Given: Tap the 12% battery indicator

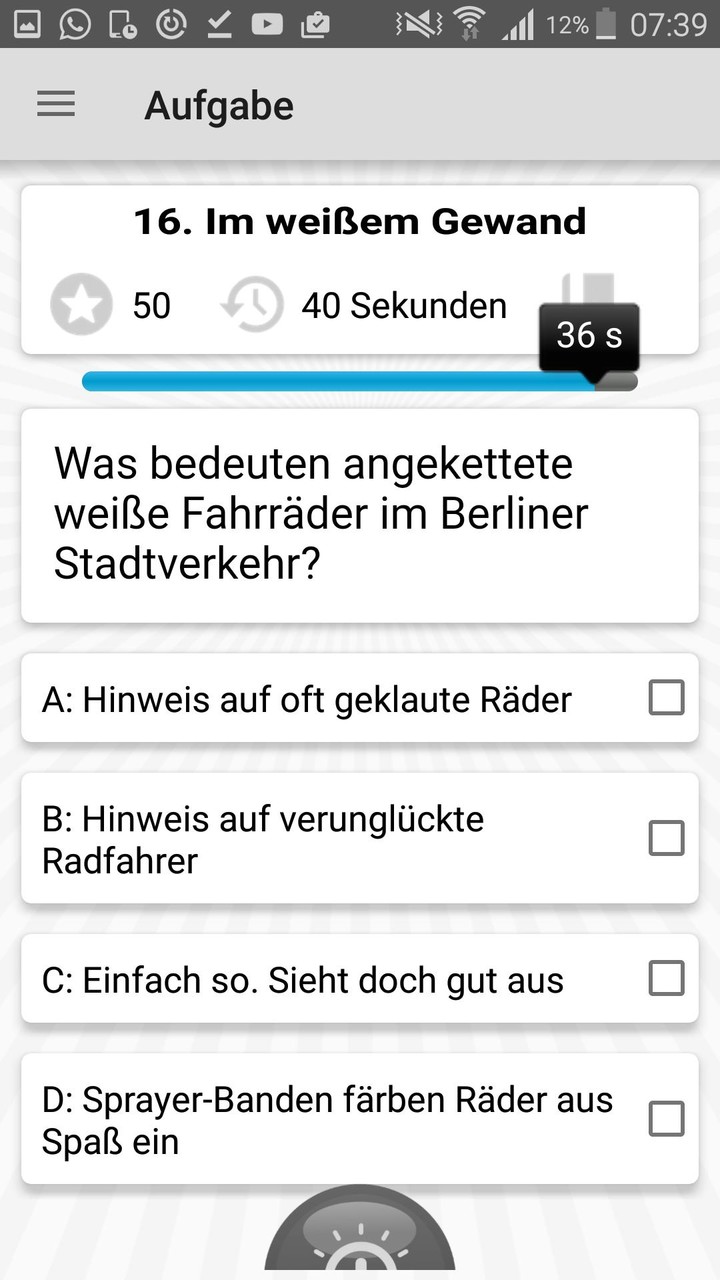Looking at the screenshot, I should pyautogui.click(x=566, y=27).
